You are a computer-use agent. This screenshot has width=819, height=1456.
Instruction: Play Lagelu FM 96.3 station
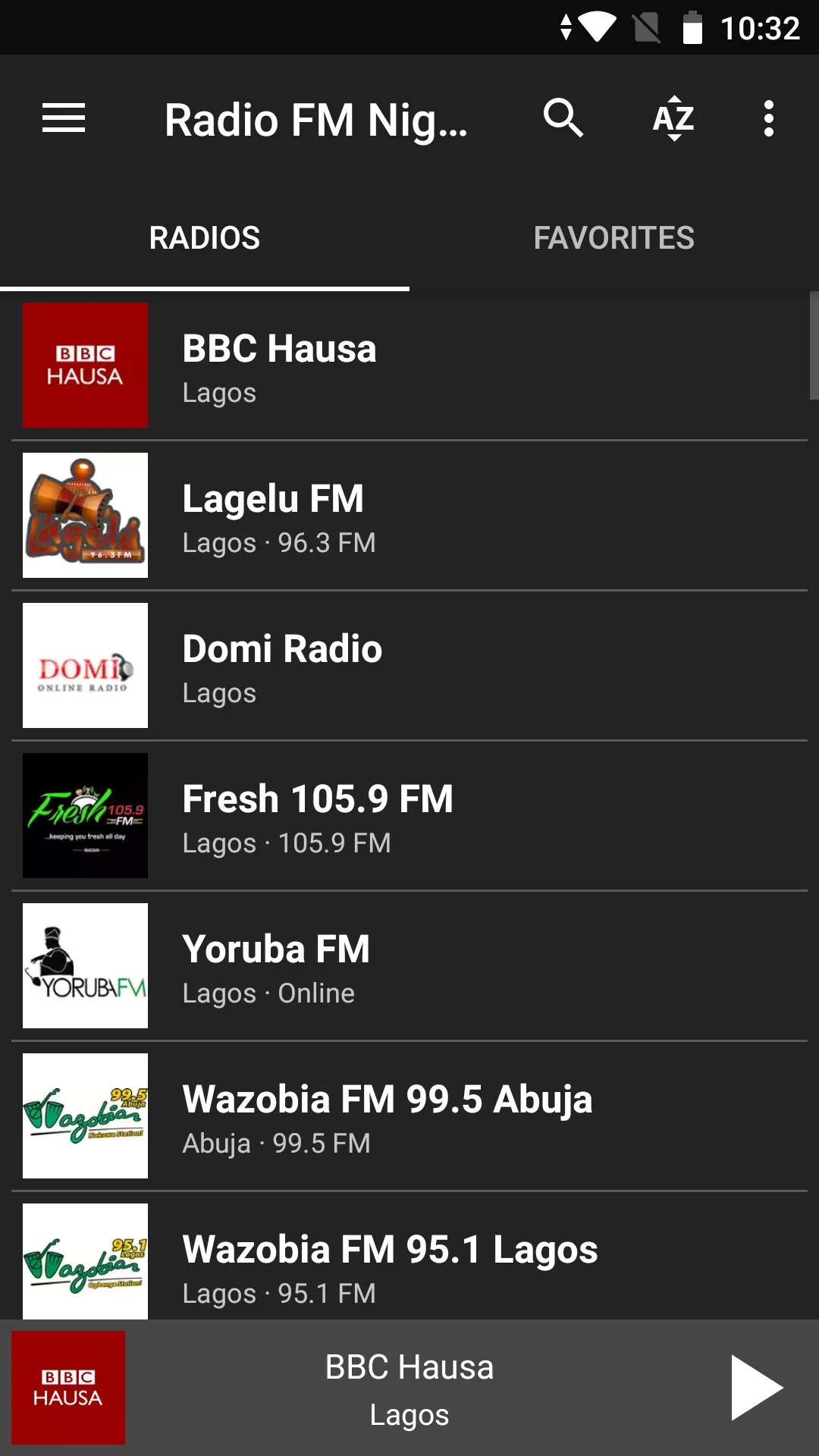coord(409,516)
